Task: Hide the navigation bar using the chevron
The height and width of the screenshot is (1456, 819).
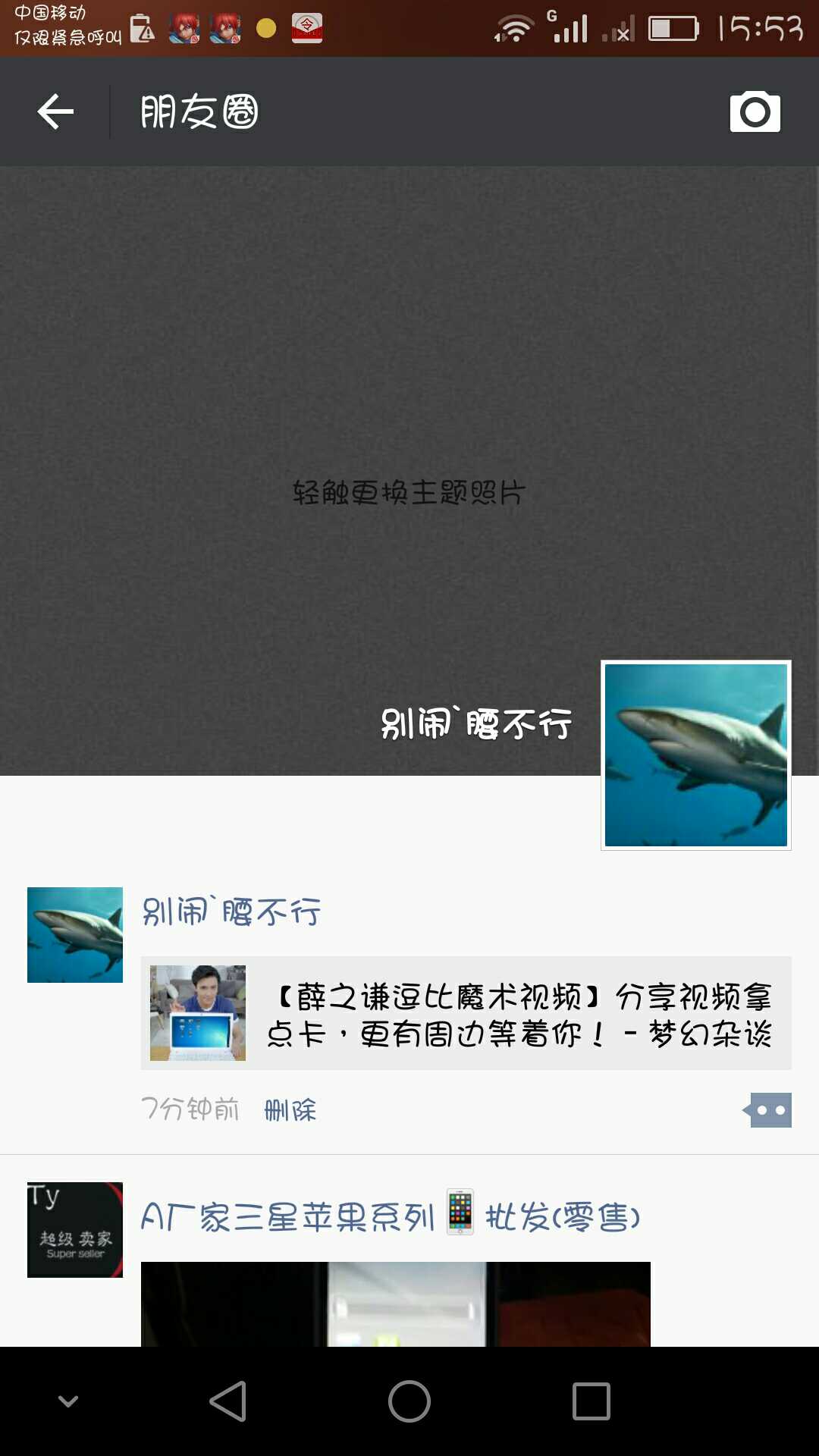Action: tap(68, 1401)
